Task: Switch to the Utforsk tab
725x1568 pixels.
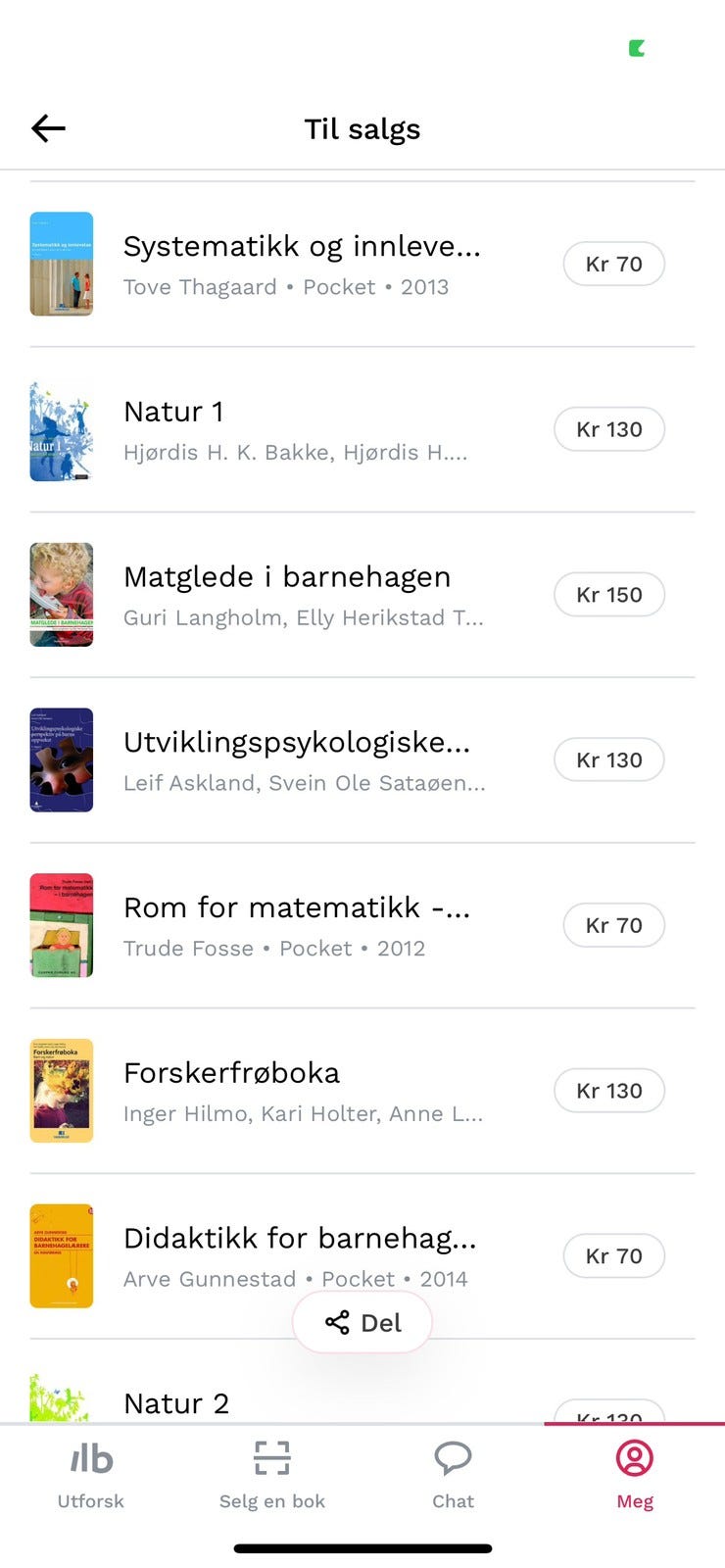Action: coord(91,1475)
